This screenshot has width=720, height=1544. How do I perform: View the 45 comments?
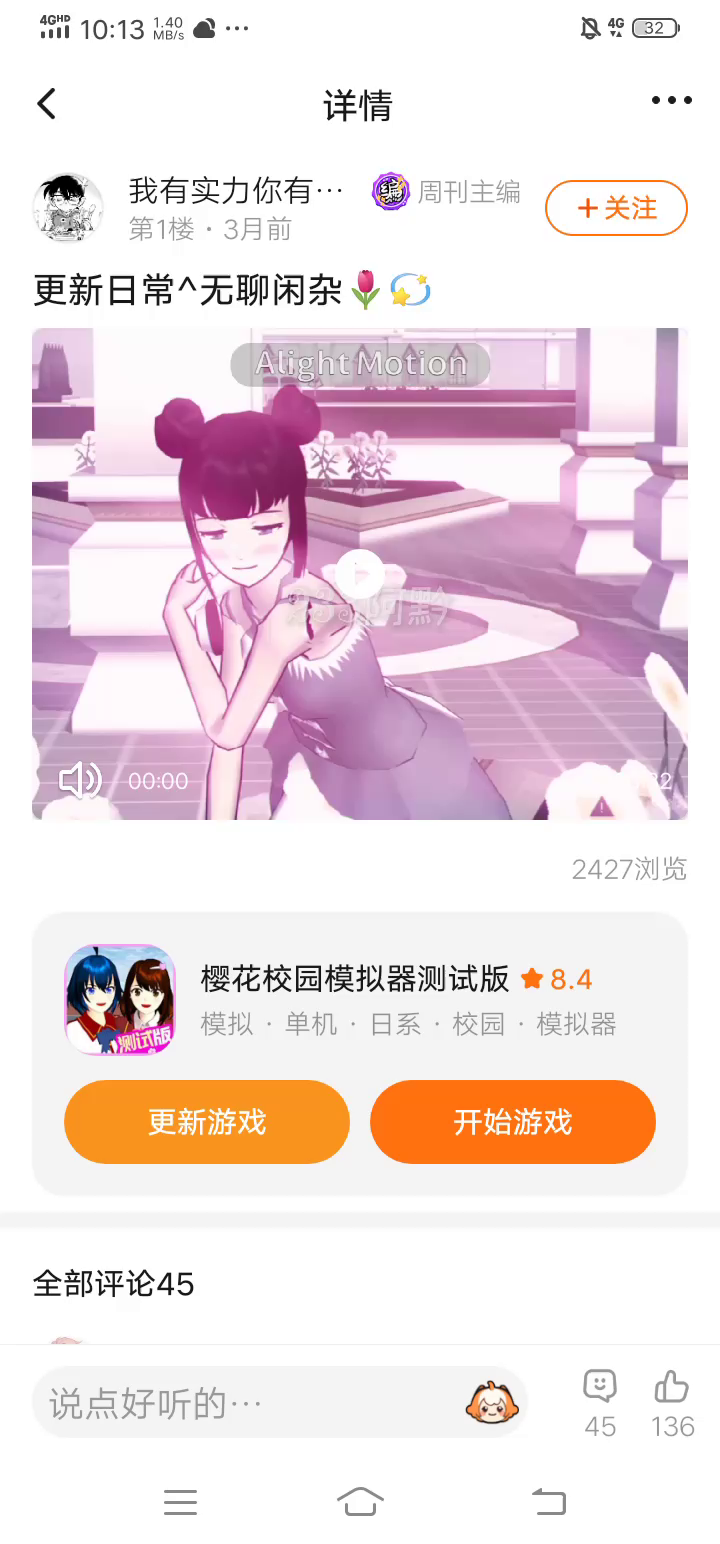(x=600, y=1402)
